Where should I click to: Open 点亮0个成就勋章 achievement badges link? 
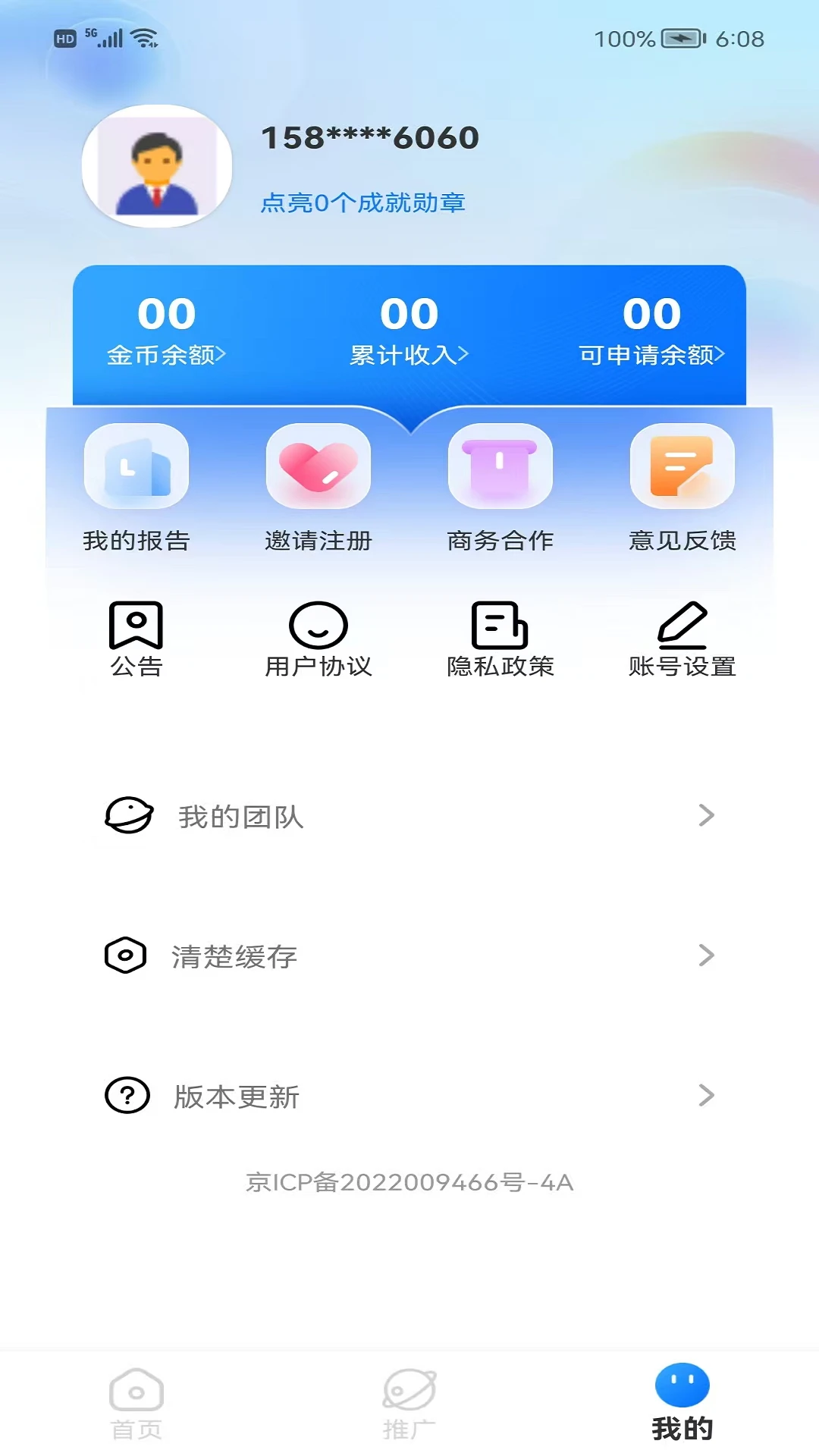364,202
